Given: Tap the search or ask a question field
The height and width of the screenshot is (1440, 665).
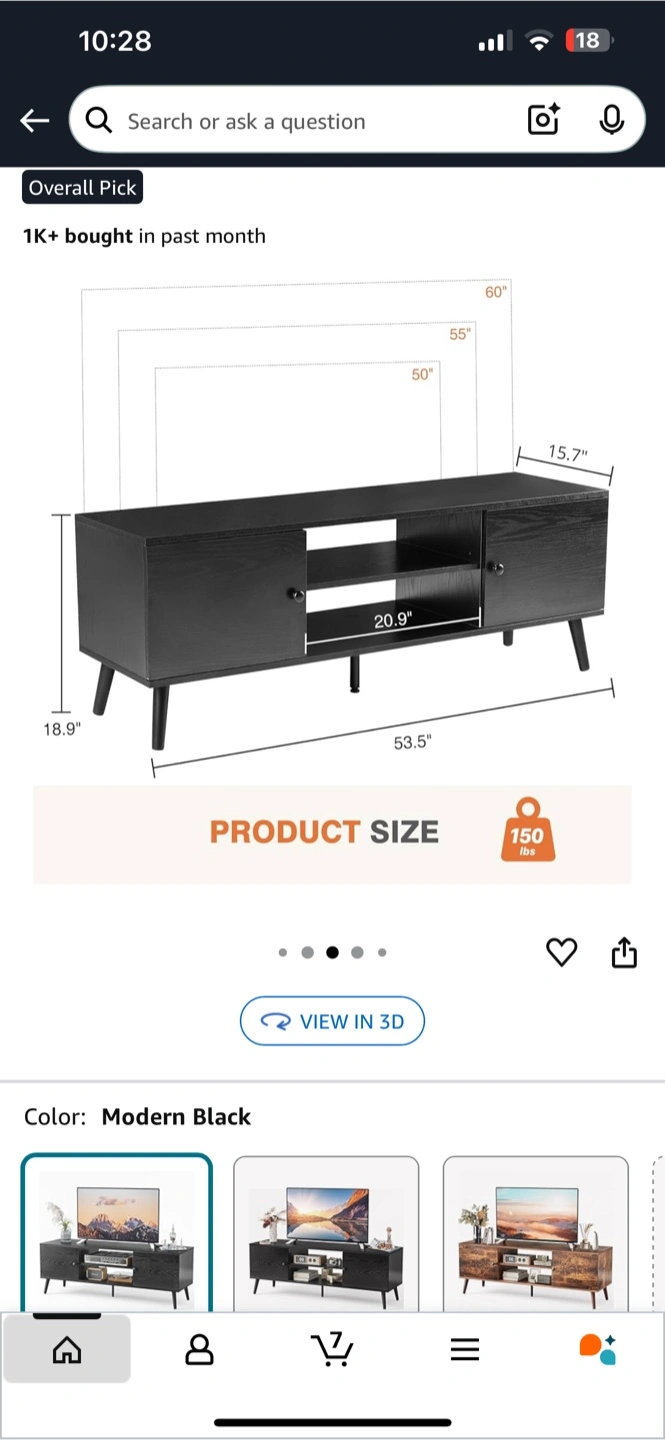Looking at the screenshot, I should [x=300, y=121].
